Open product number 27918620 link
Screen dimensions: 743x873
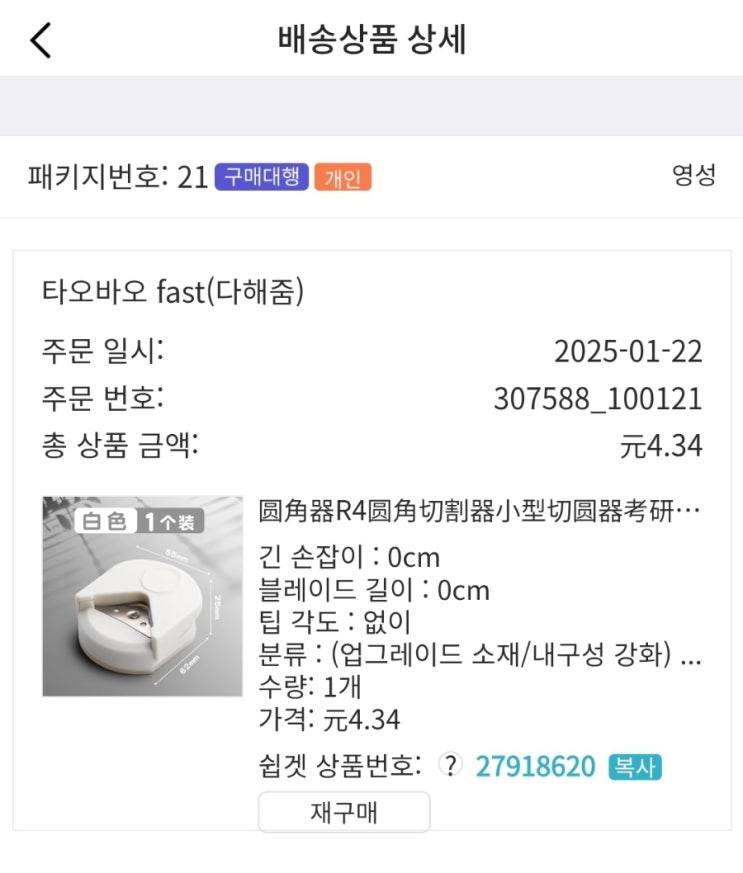[x=535, y=767]
